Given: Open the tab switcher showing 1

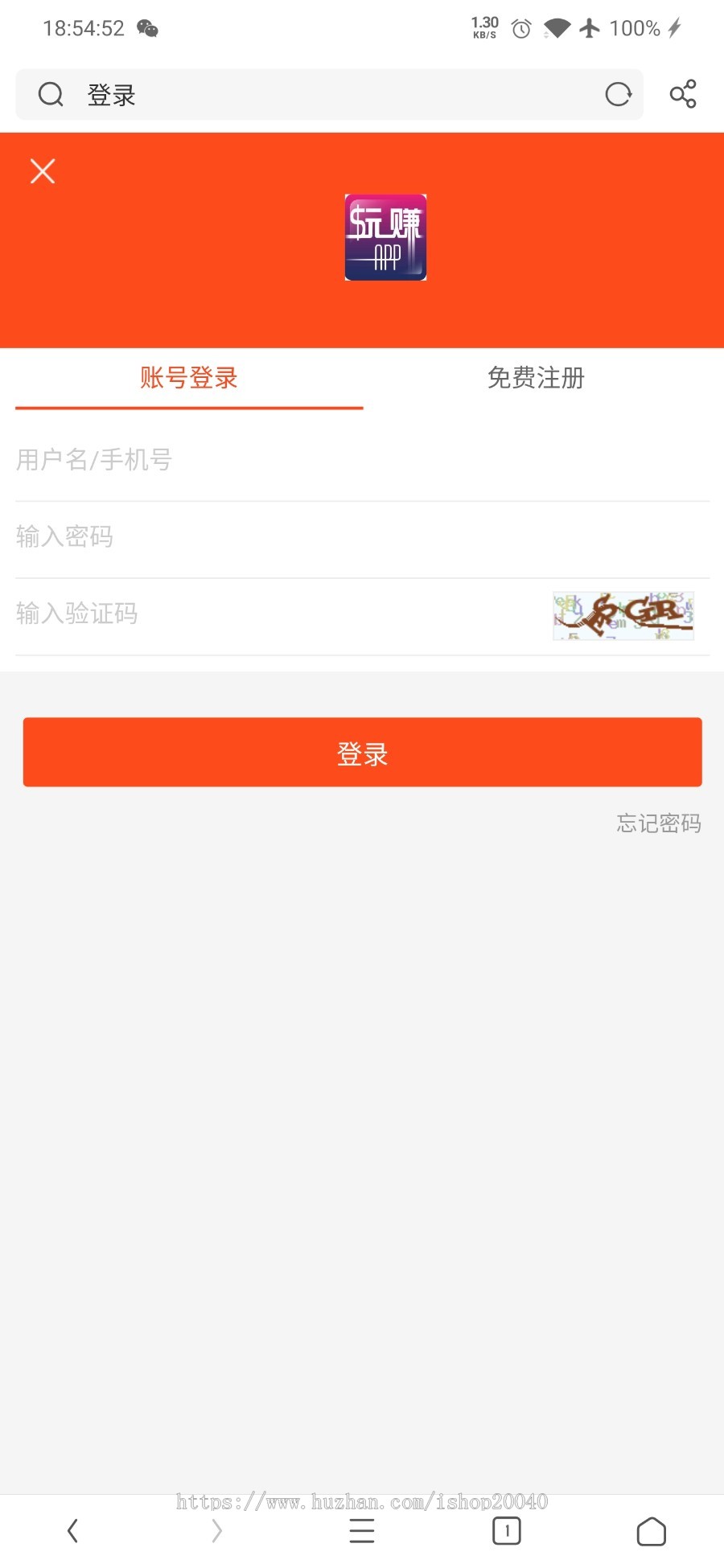Looking at the screenshot, I should coord(505,1530).
